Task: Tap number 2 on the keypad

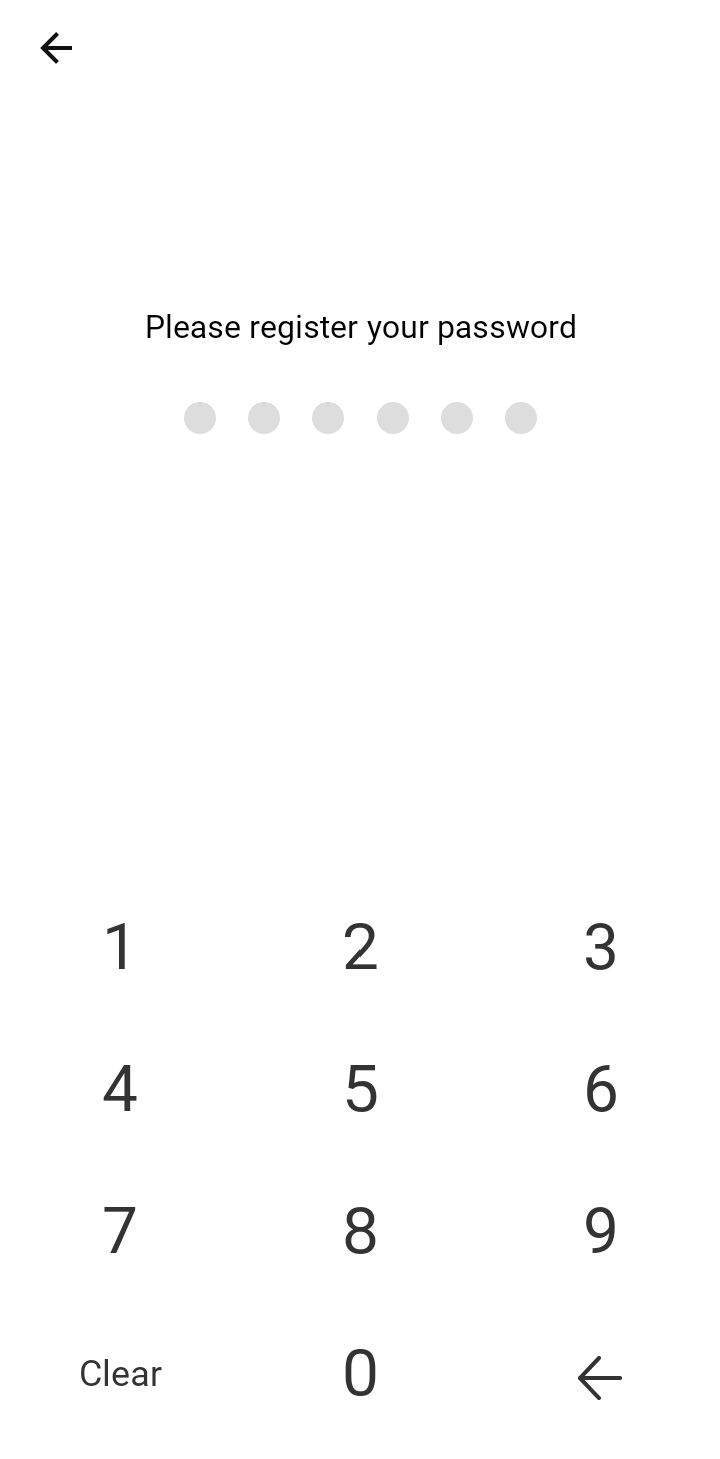Action: tap(360, 946)
